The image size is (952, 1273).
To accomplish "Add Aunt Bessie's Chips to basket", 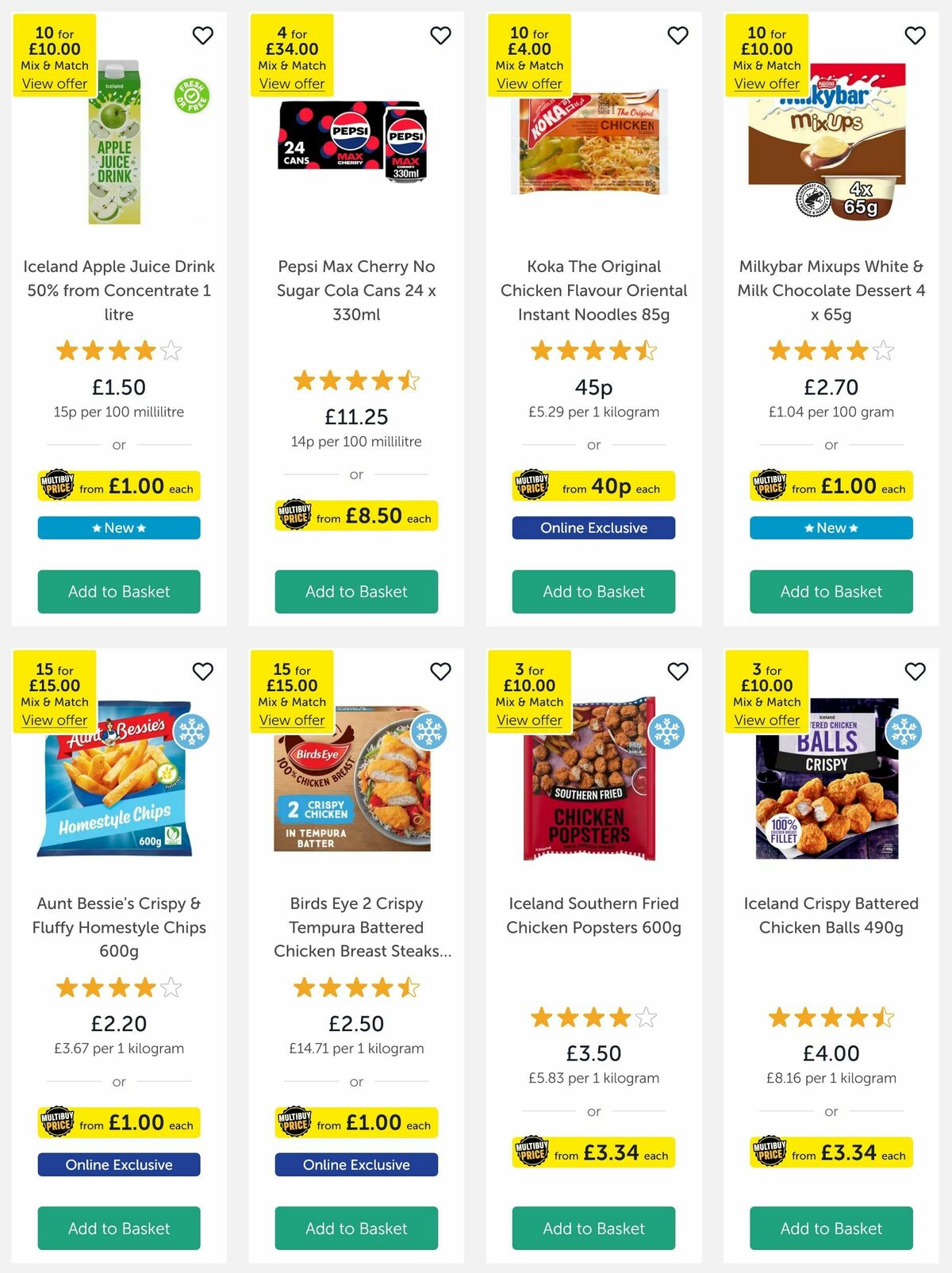I will coord(118,1228).
